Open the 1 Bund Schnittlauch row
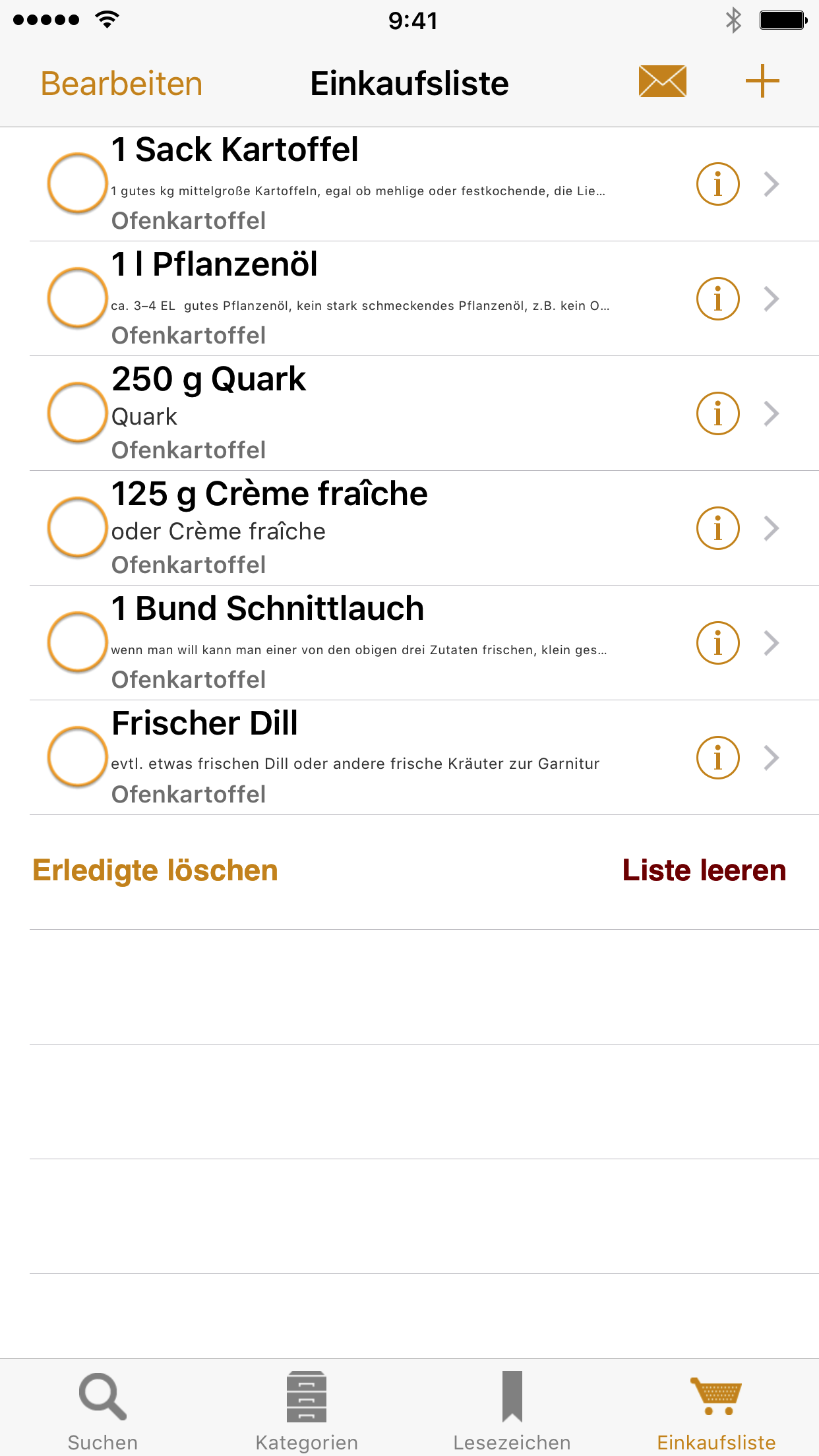 [x=396, y=643]
